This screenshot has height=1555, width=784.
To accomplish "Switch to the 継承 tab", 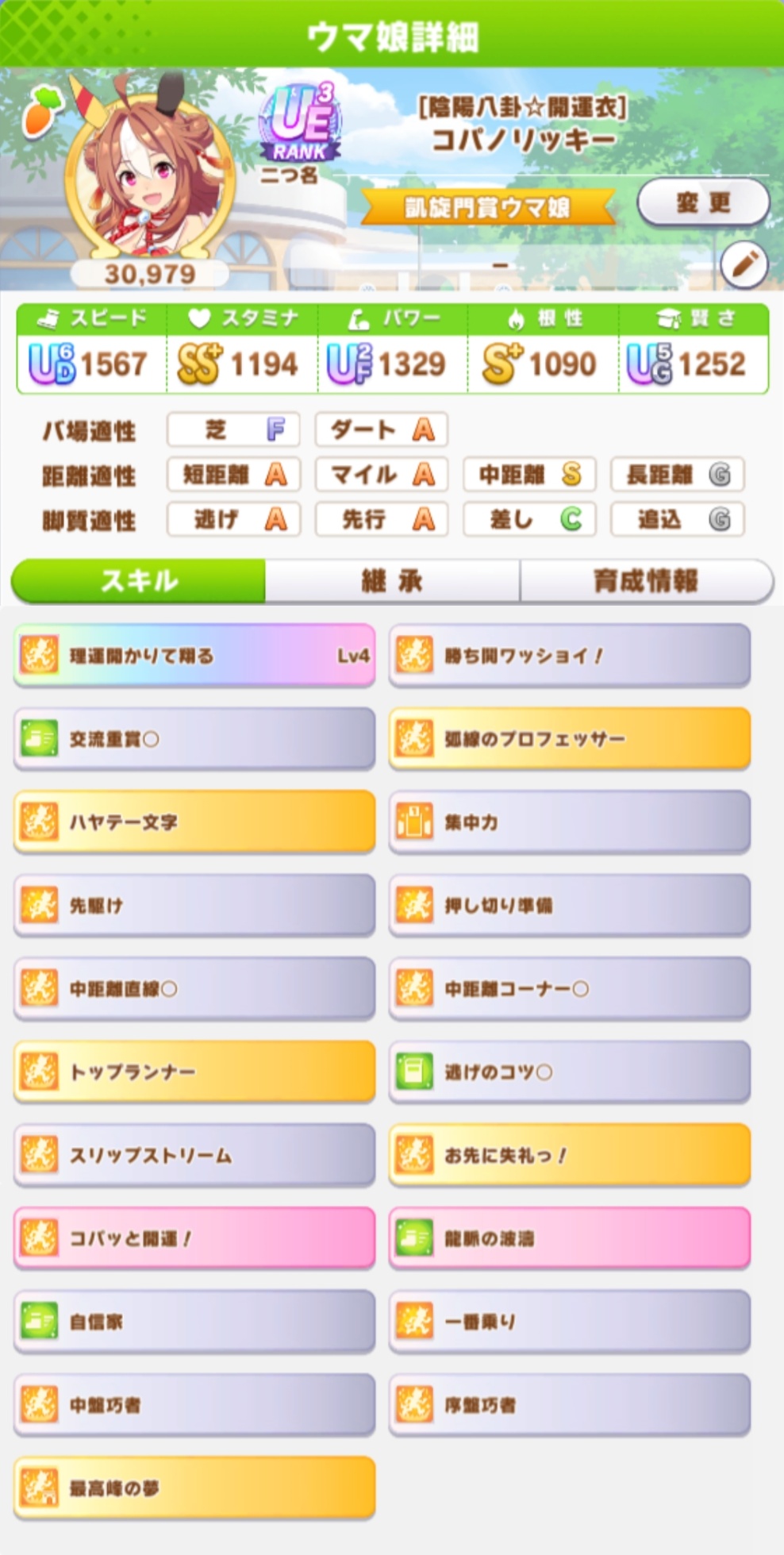I will point(392,581).
